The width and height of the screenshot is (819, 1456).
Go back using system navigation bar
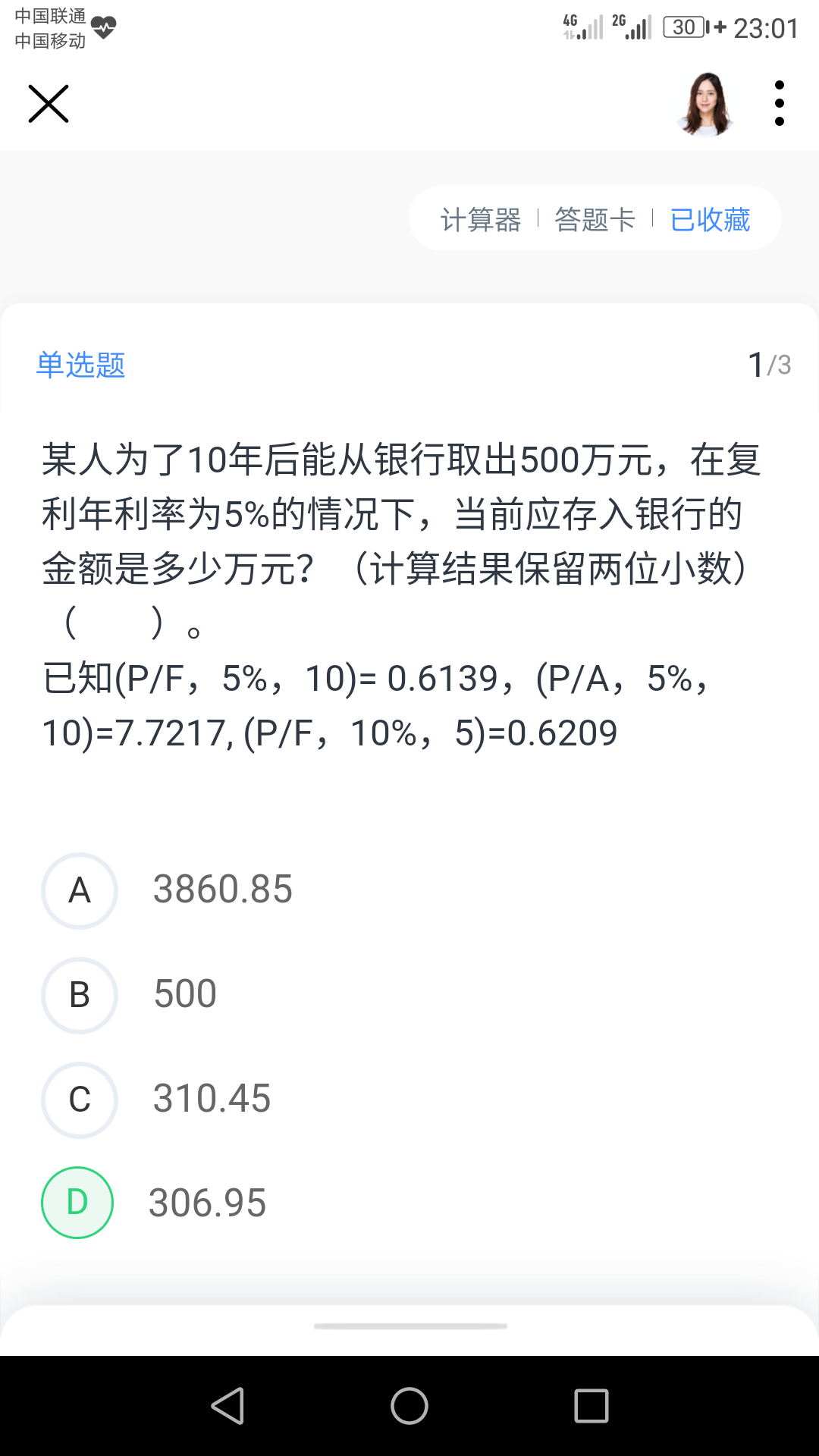(227, 1406)
